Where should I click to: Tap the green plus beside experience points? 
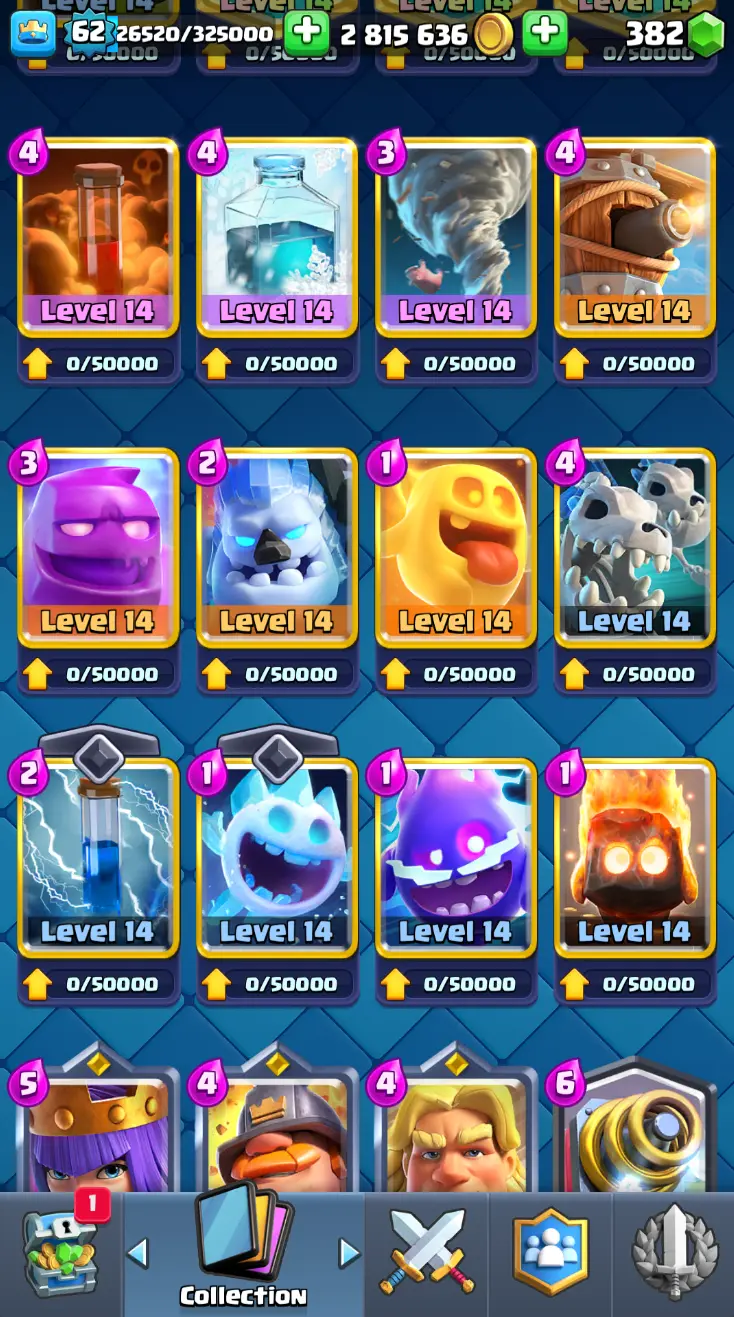click(x=306, y=34)
